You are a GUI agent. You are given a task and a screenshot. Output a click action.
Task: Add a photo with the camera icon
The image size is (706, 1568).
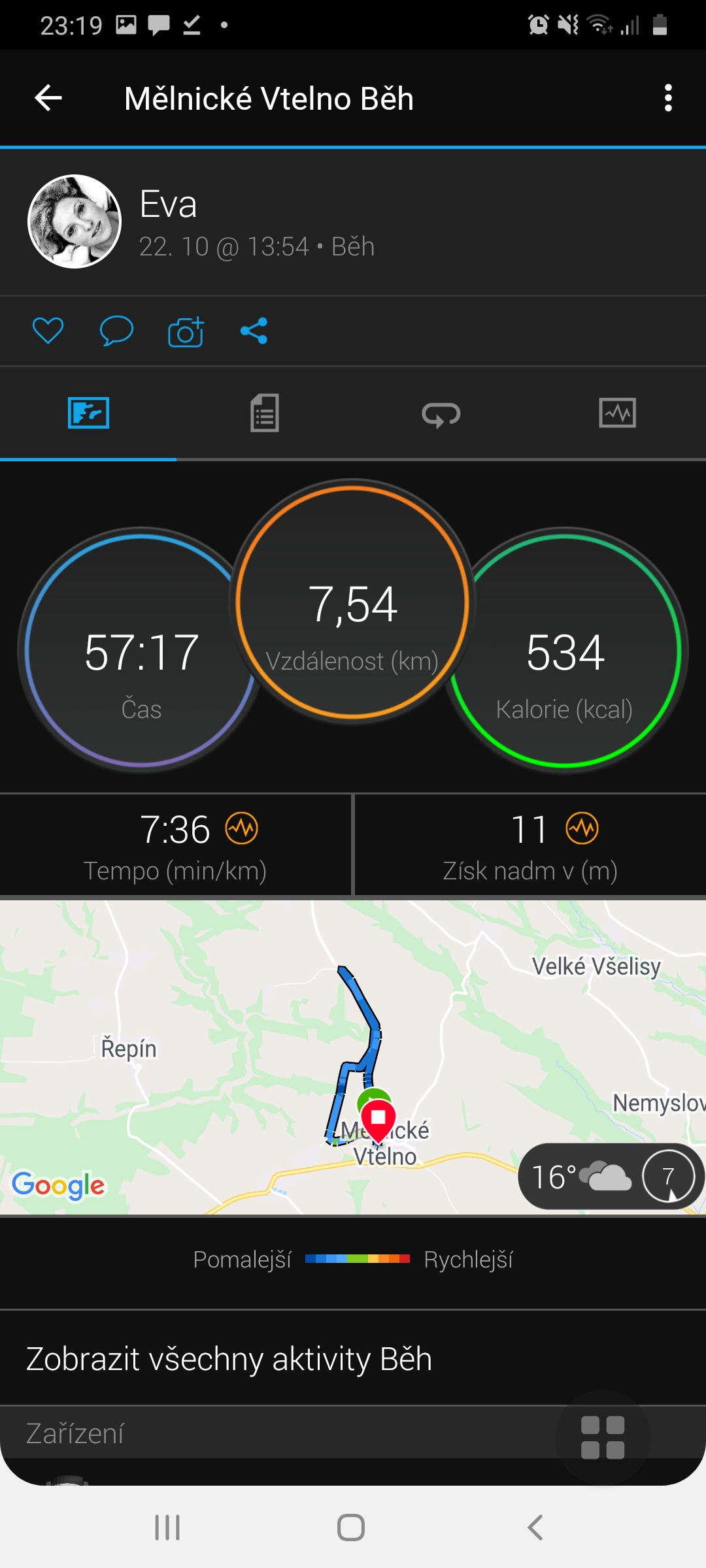(186, 331)
